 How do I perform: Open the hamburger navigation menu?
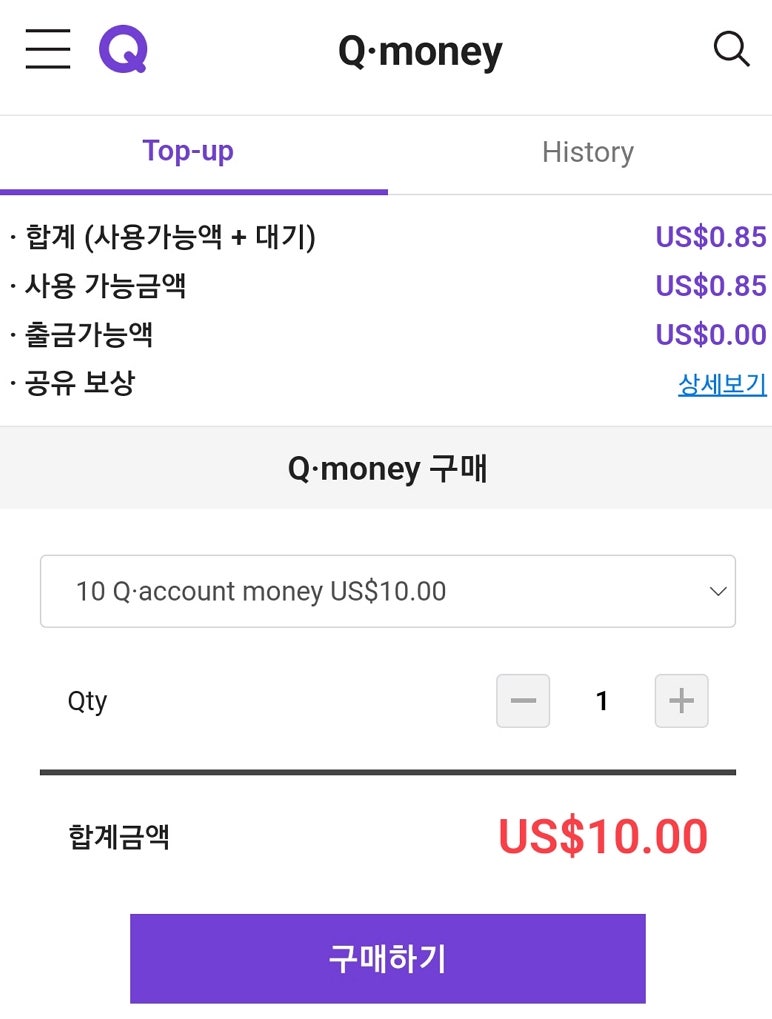(46, 48)
